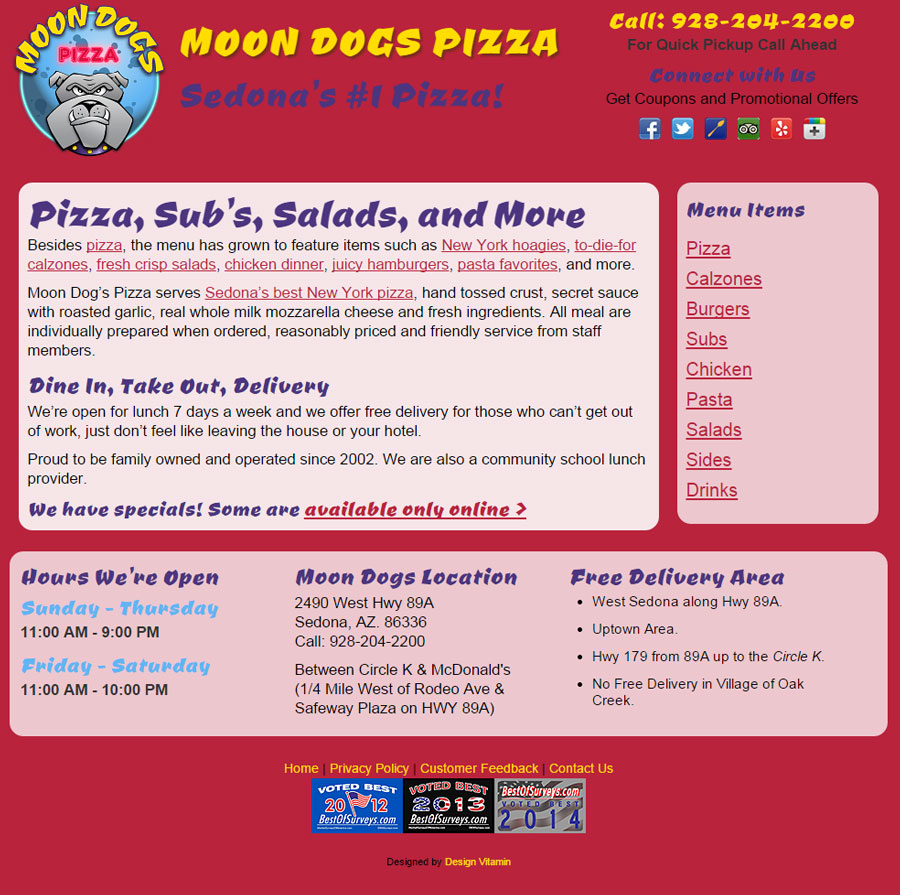Viewport: 900px width, 895px height.
Task: View the Salads menu link
Action: pos(714,430)
